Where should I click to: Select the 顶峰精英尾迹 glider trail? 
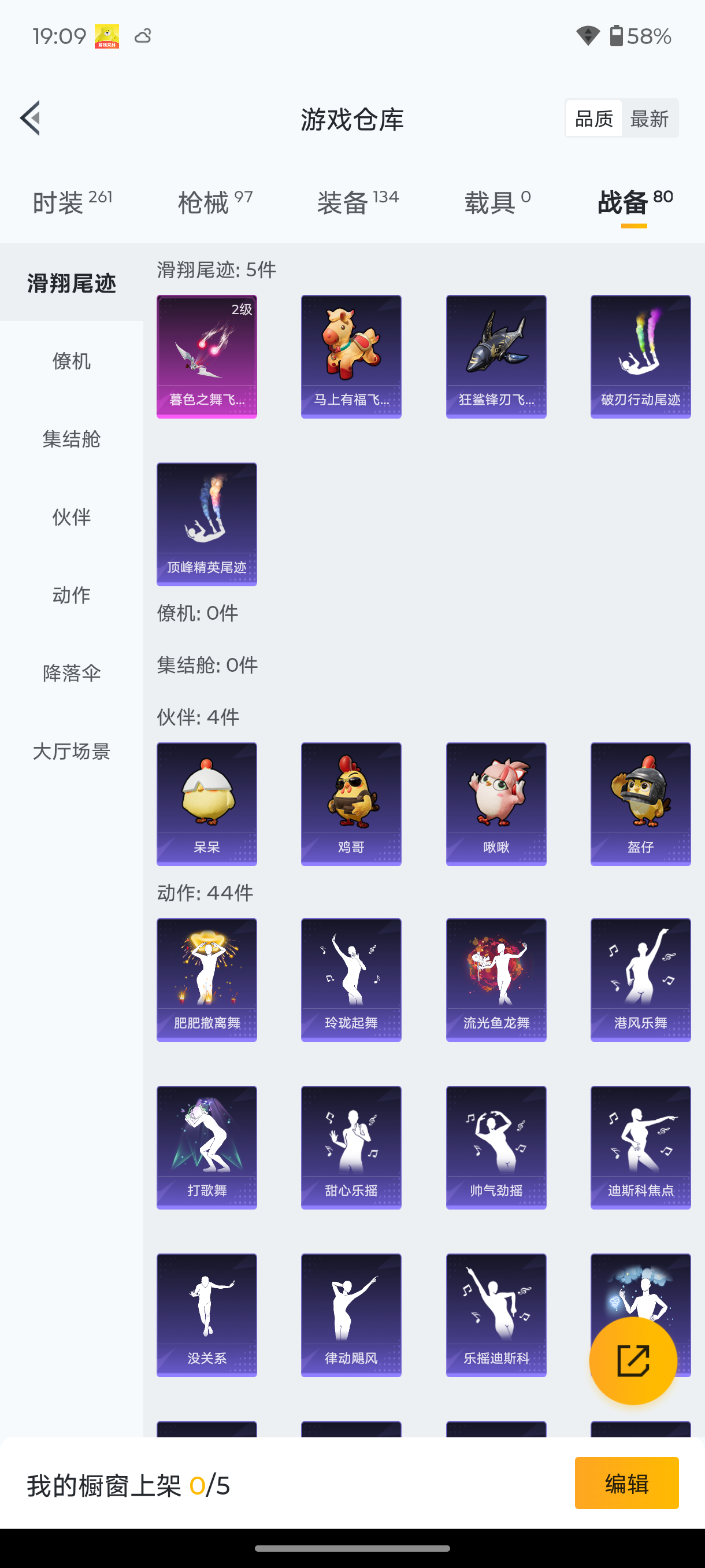pos(206,523)
